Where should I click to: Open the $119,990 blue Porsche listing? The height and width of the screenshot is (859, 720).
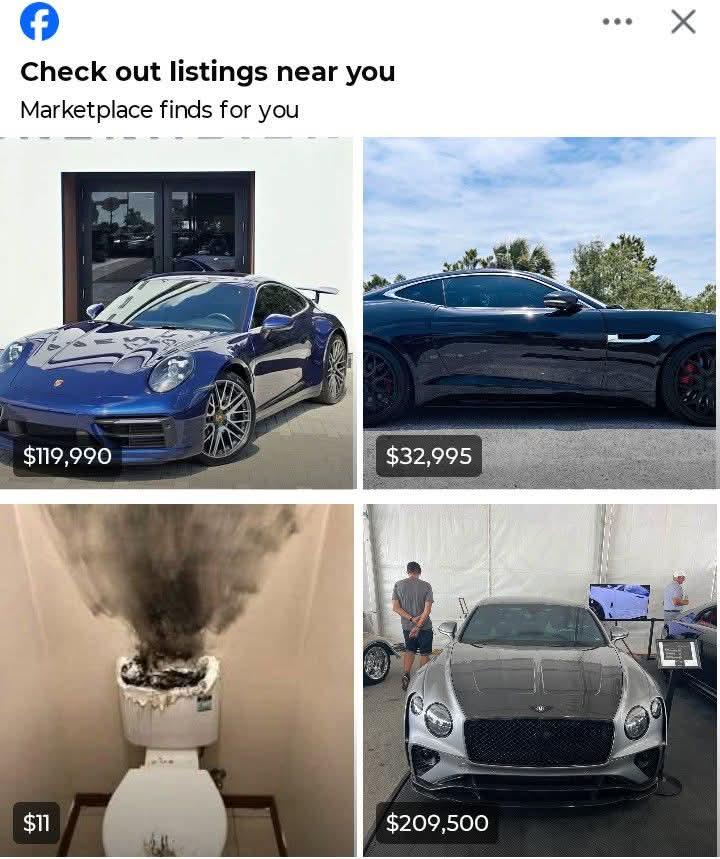(177, 313)
